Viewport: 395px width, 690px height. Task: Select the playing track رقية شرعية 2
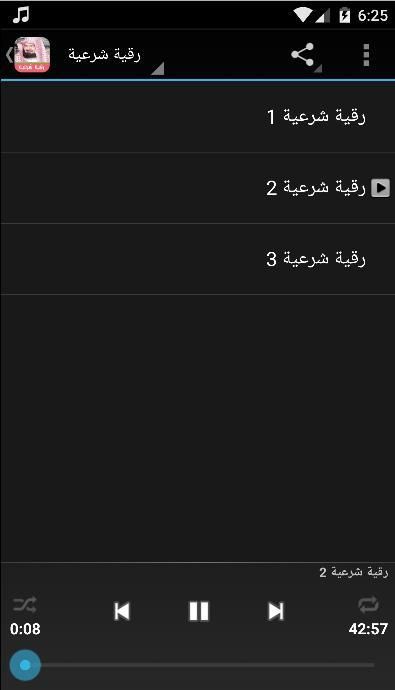(x=198, y=188)
